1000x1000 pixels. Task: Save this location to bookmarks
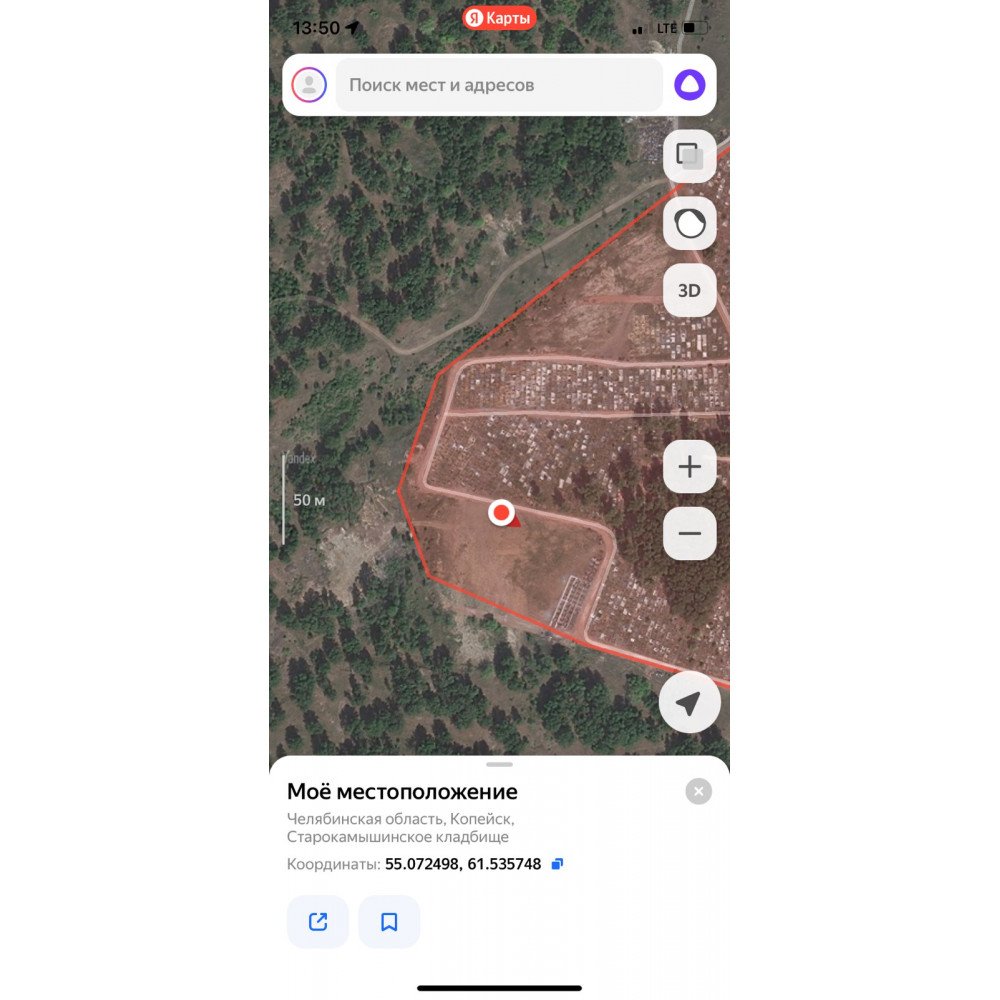(x=389, y=922)
